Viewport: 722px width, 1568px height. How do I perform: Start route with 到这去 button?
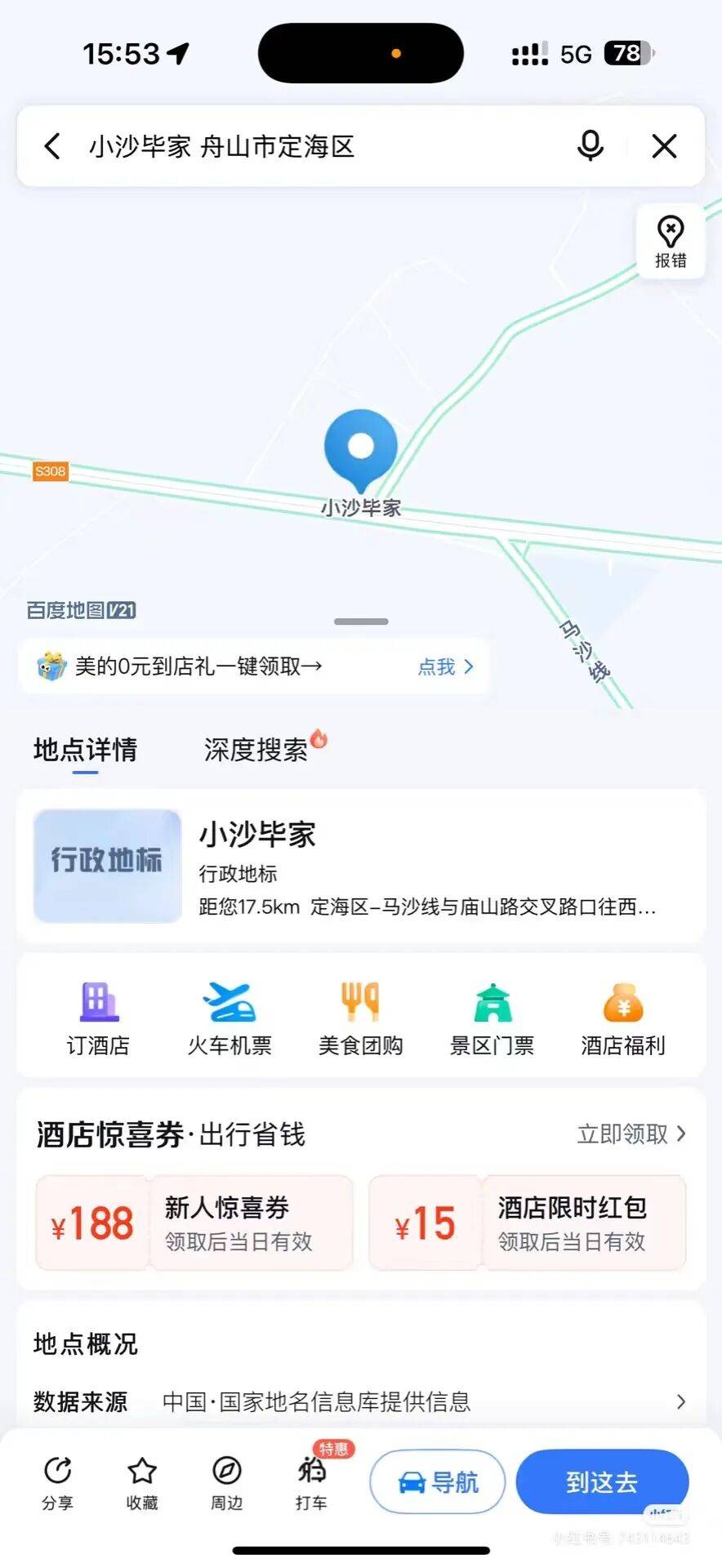(x=602, y=1481)
